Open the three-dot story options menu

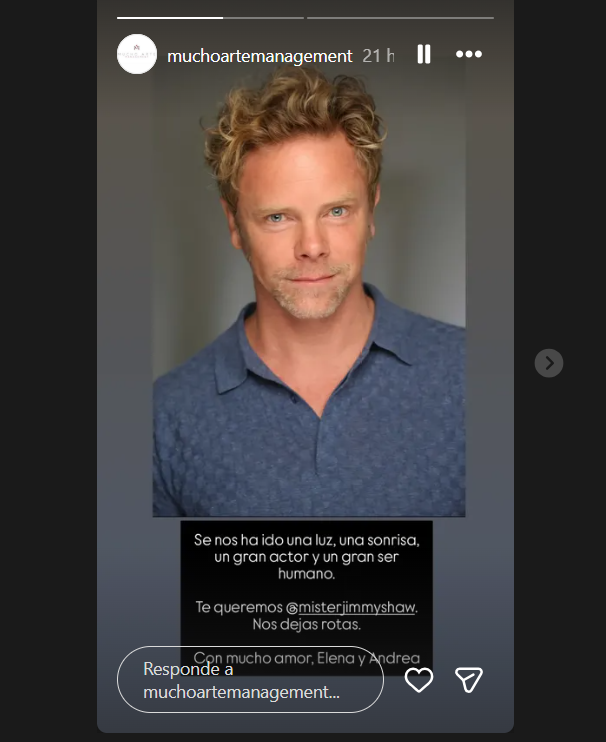pyautogui.click(x=468, y=55)
